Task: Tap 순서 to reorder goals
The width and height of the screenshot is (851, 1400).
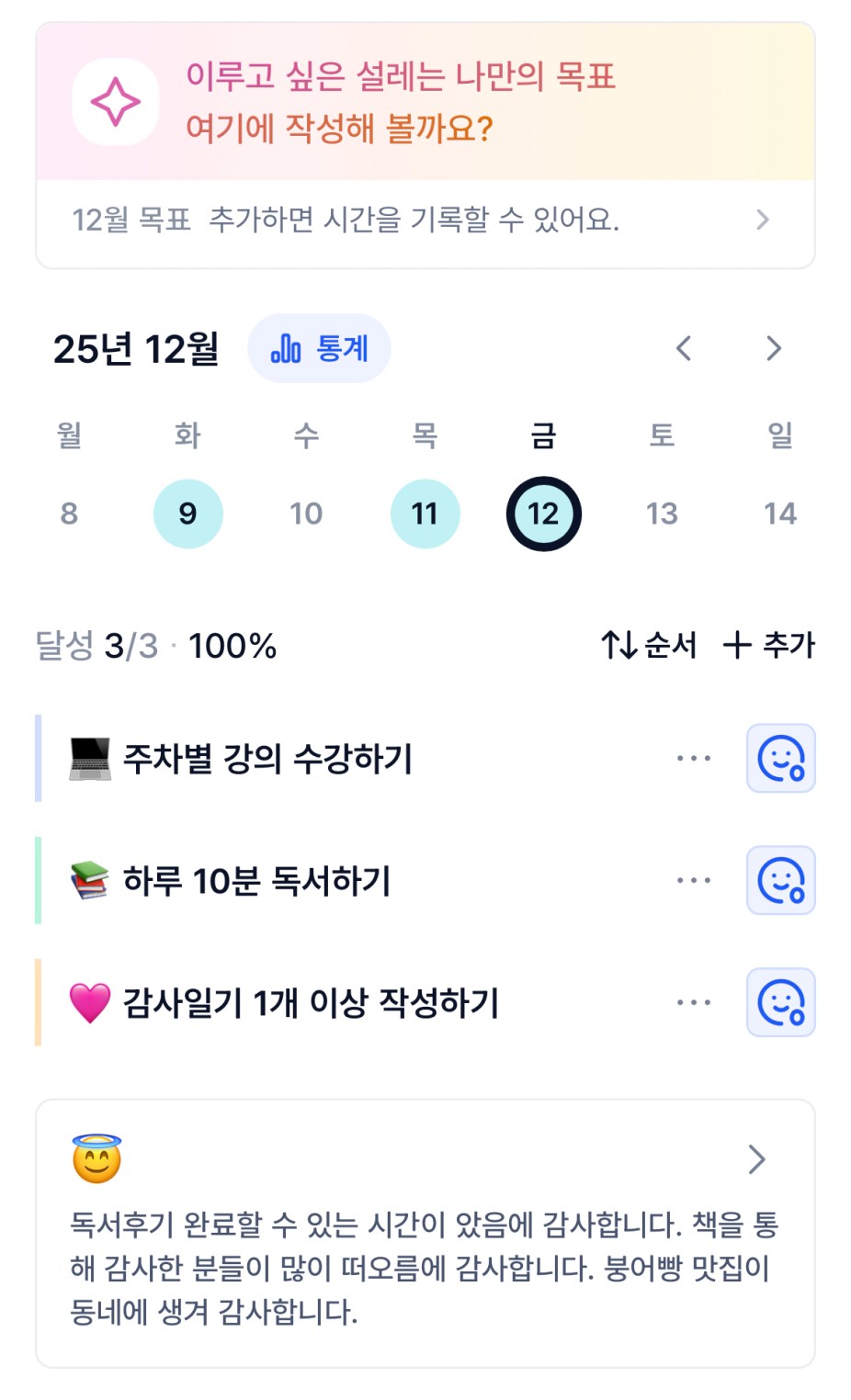Action: point(649,645)
